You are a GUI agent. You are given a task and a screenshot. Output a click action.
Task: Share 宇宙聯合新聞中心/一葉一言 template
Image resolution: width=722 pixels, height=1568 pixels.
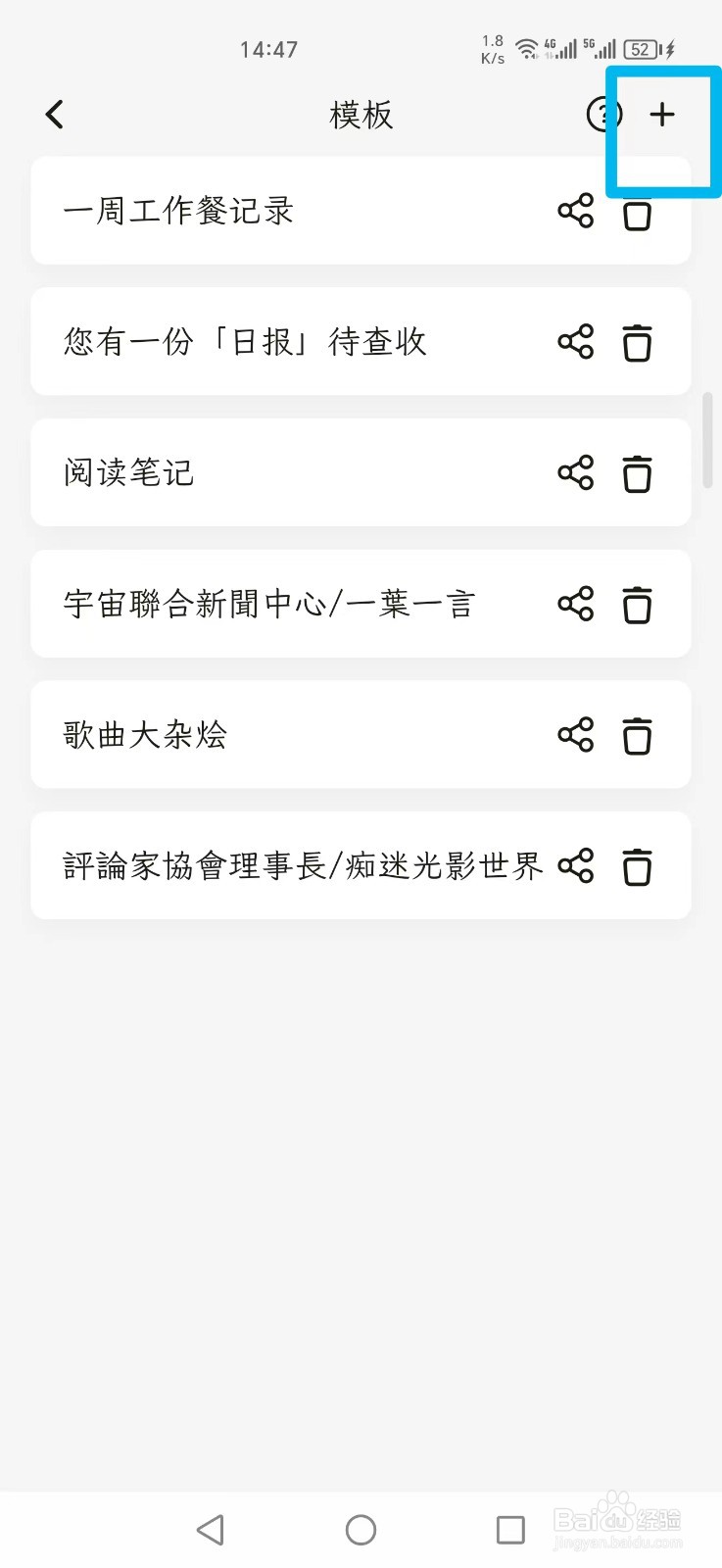click(x=576, y=604)
